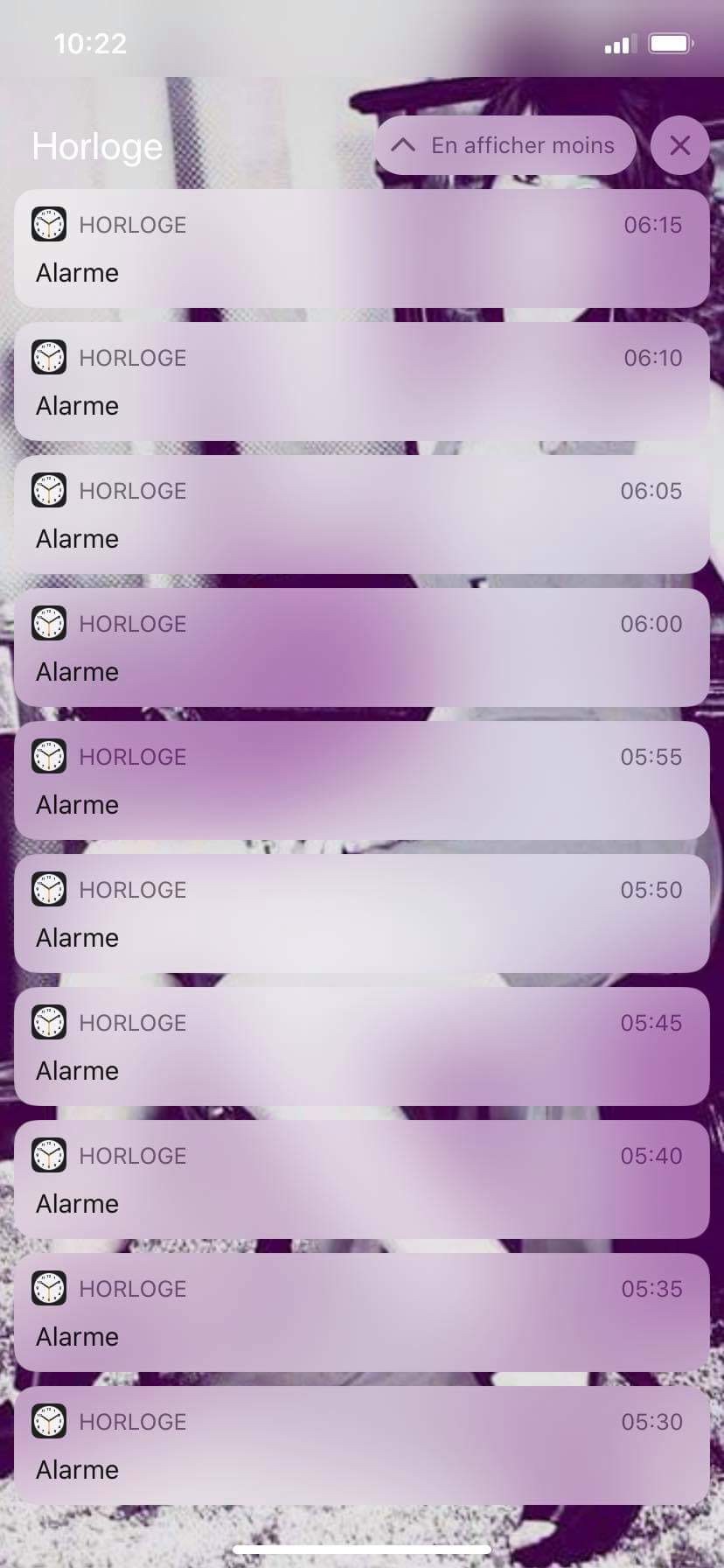Select the 06:00 alarm notification
The width and height of the screenshot is (724, 1568).
tap(361, 647)
